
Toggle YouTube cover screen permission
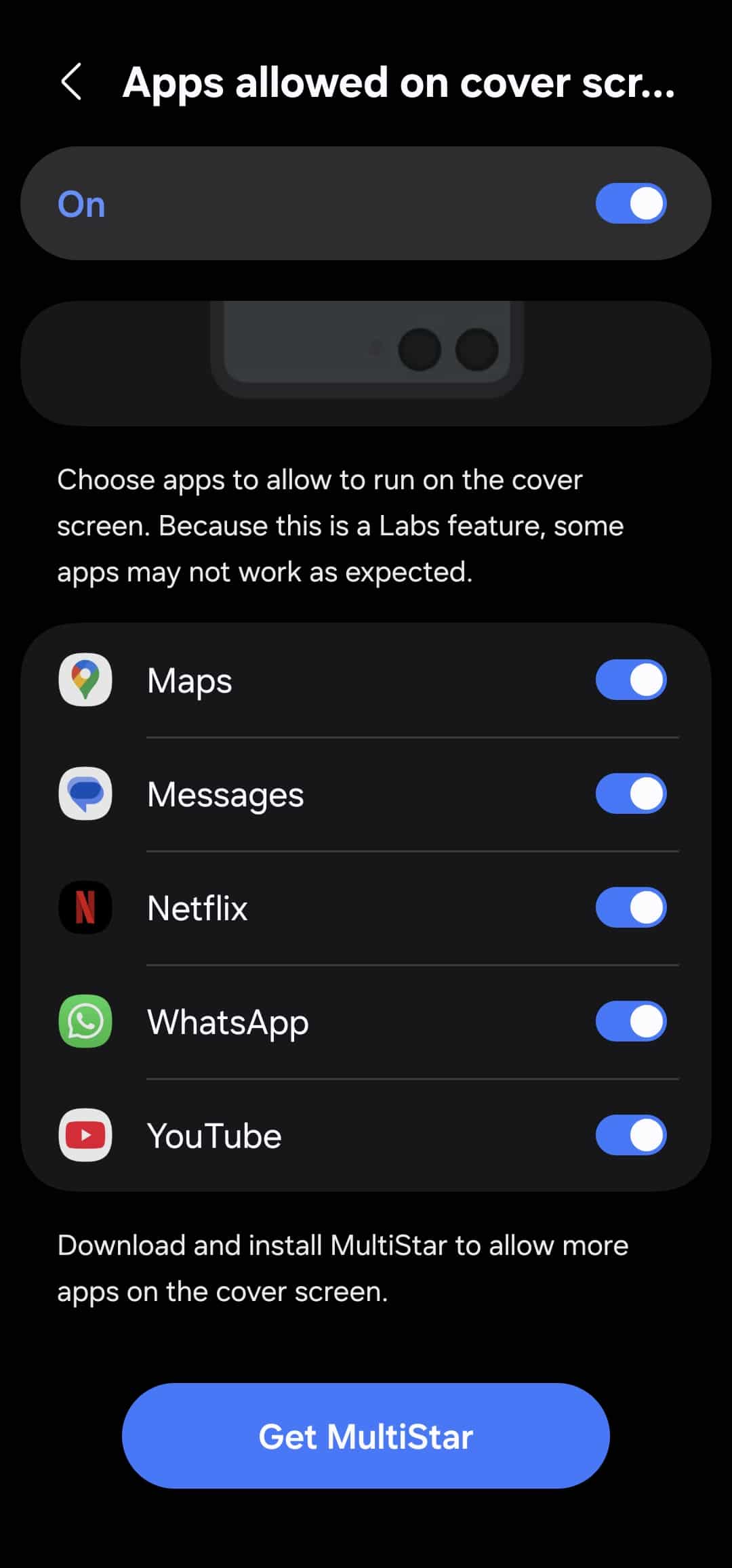click(630, 1135)
